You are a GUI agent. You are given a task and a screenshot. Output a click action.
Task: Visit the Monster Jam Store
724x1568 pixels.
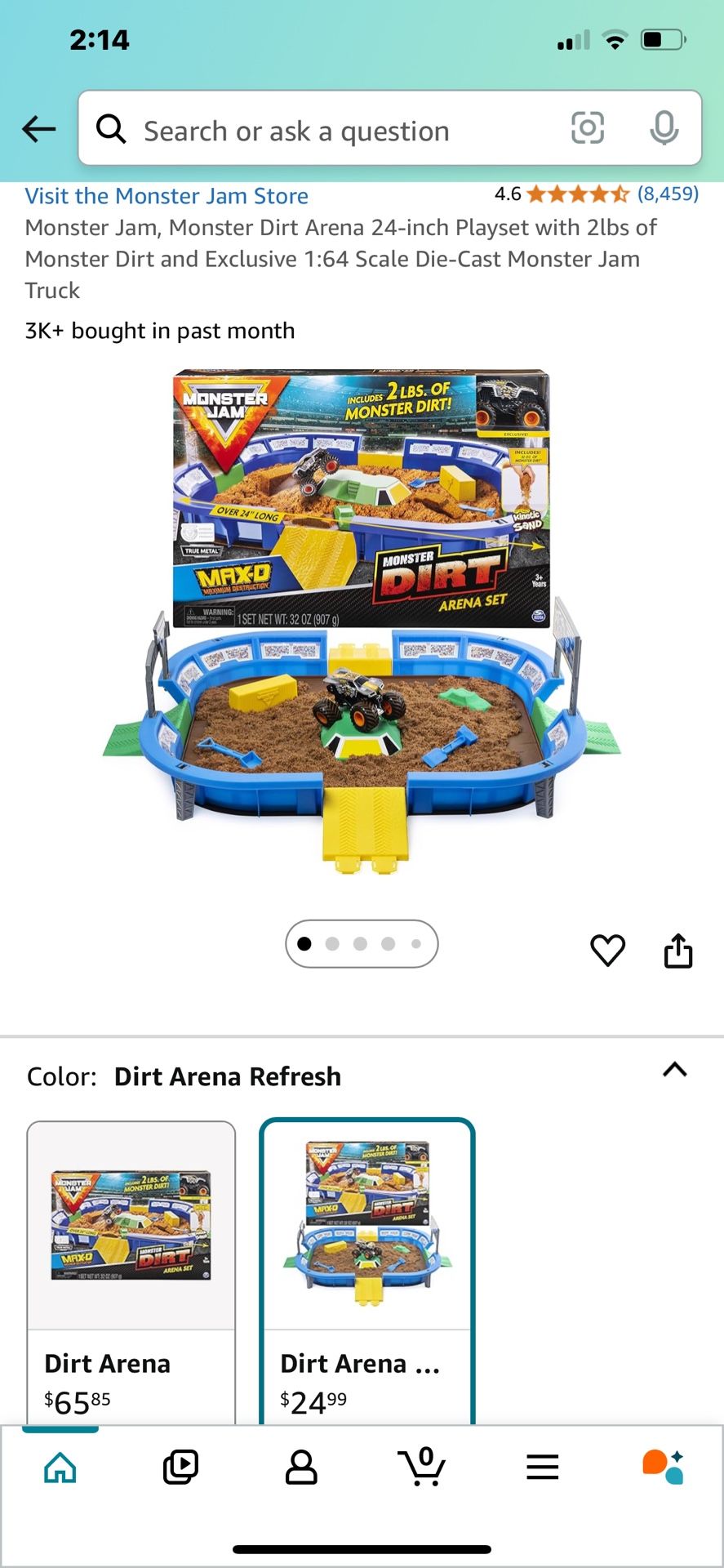point(167,196)
